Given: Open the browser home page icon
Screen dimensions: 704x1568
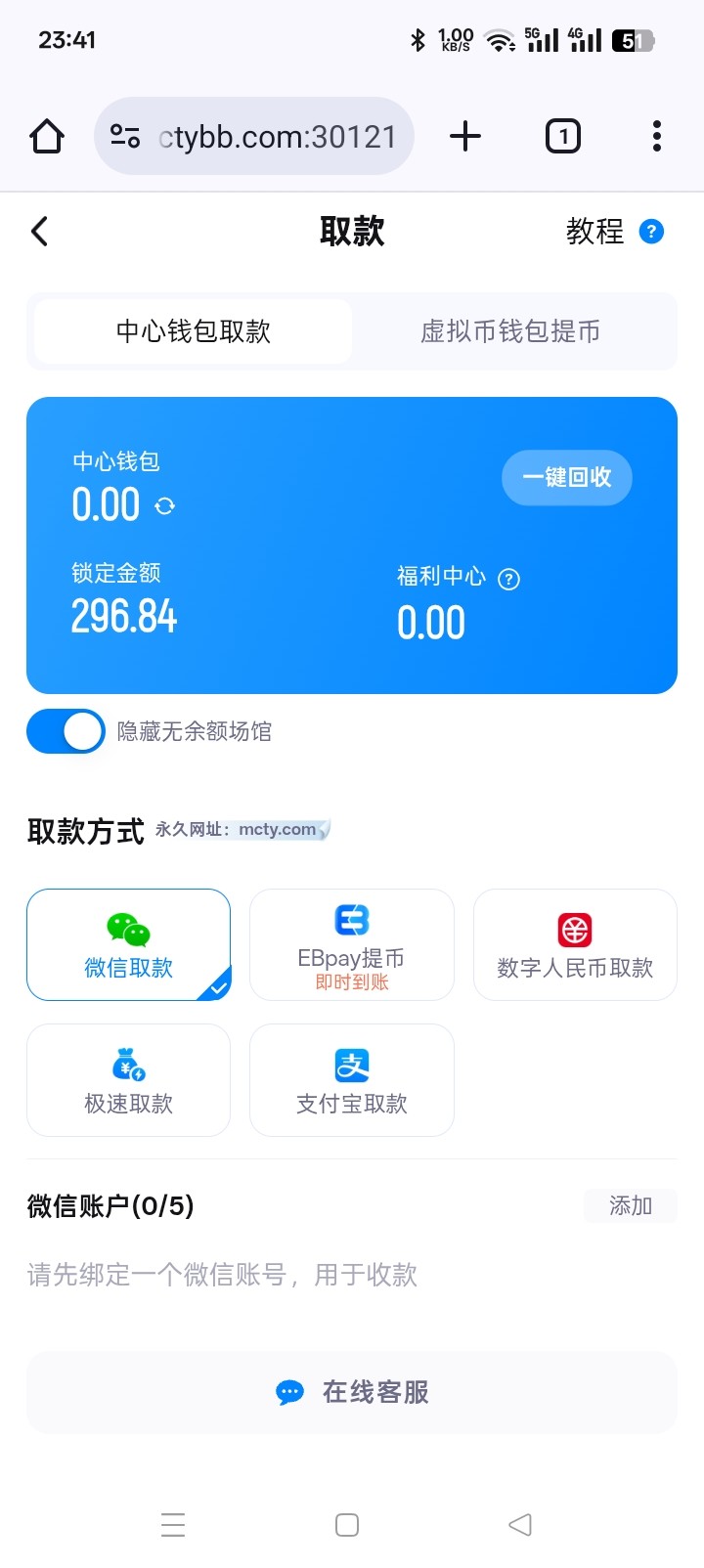Looking at the screenshot, I should pyautogui.click(x=47, y=136).
